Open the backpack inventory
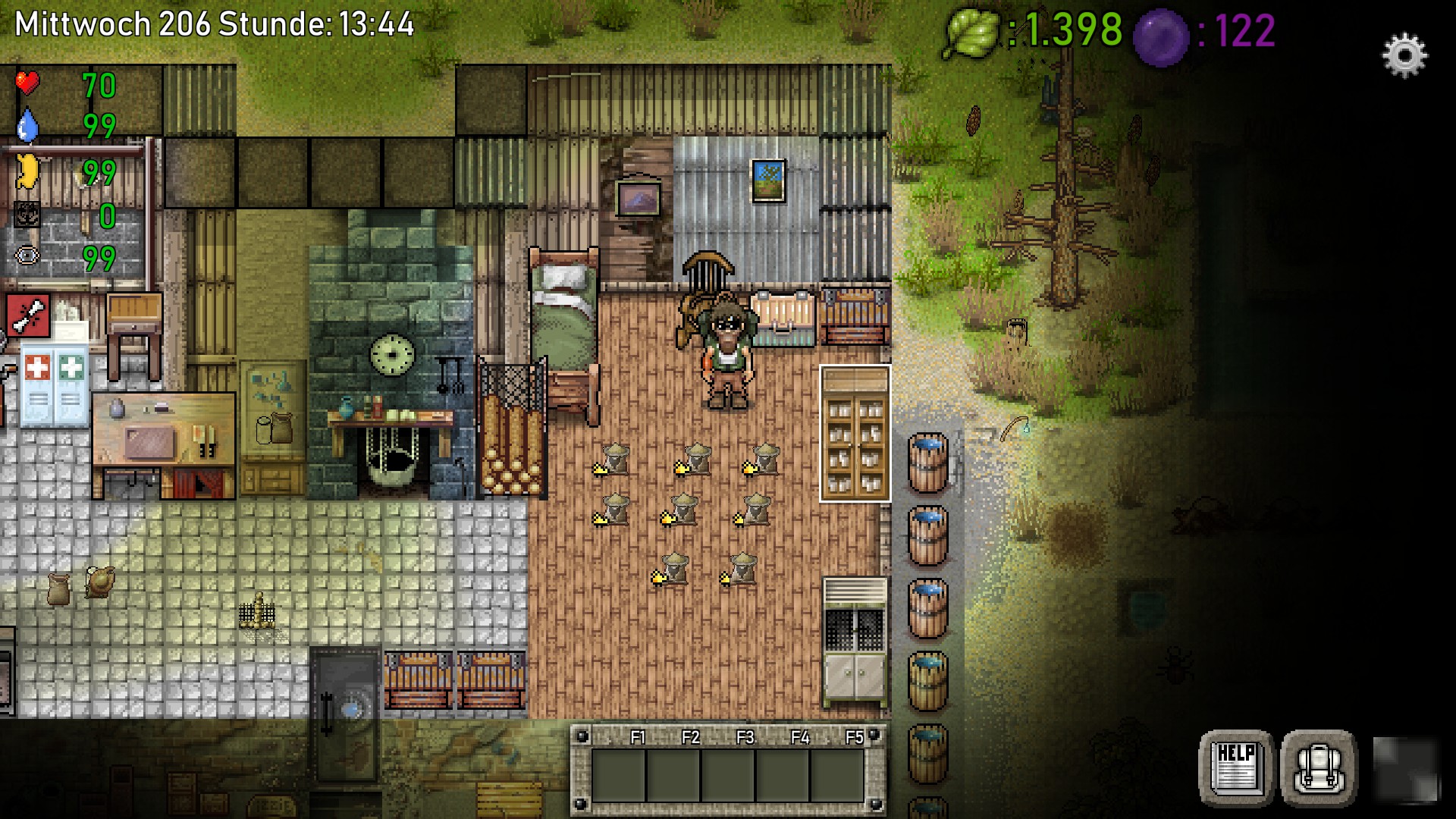This screenshot has height=819, width=1456. point(1318,767)
